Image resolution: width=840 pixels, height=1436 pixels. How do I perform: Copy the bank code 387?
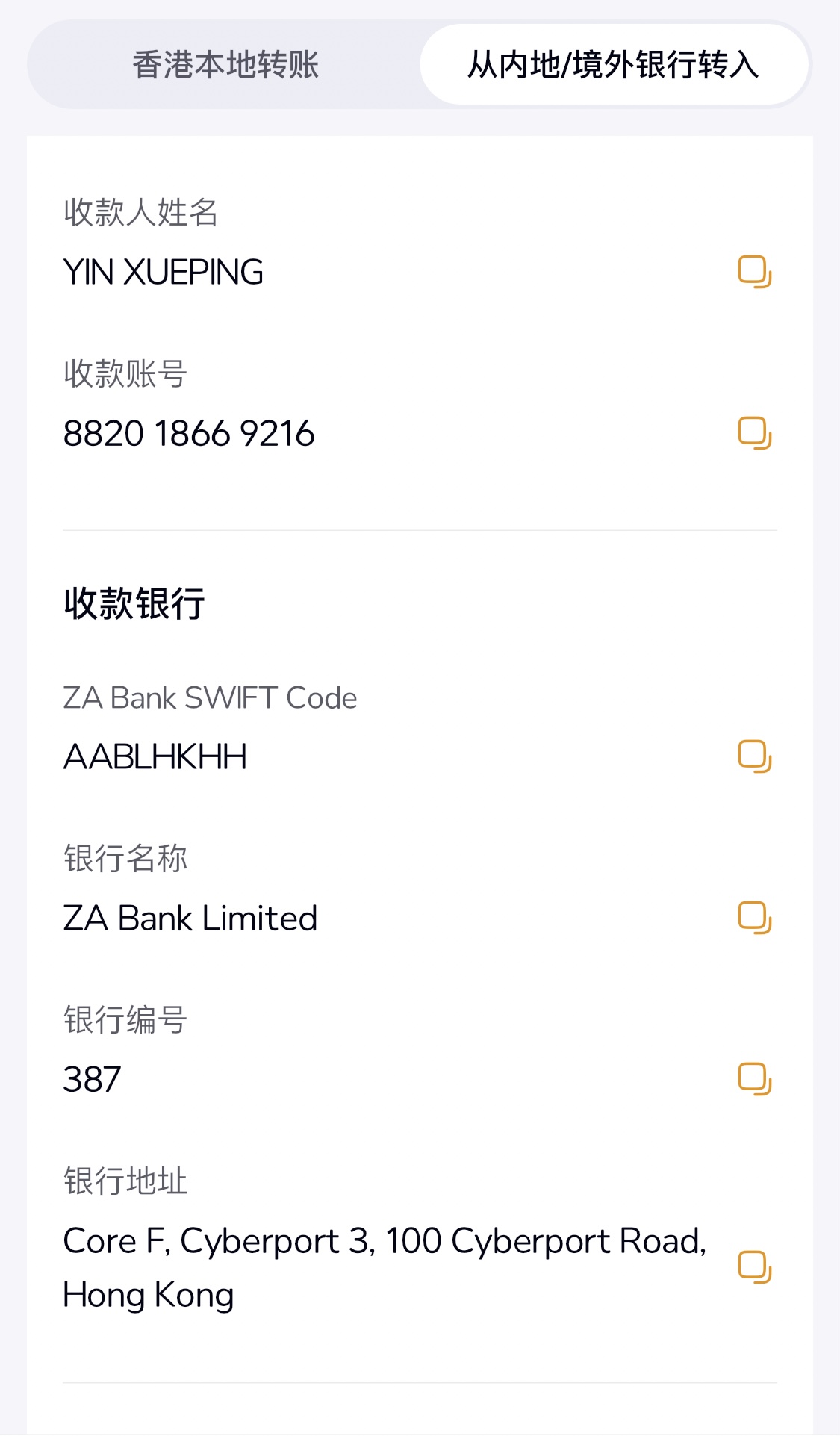tap(754, 1079)
